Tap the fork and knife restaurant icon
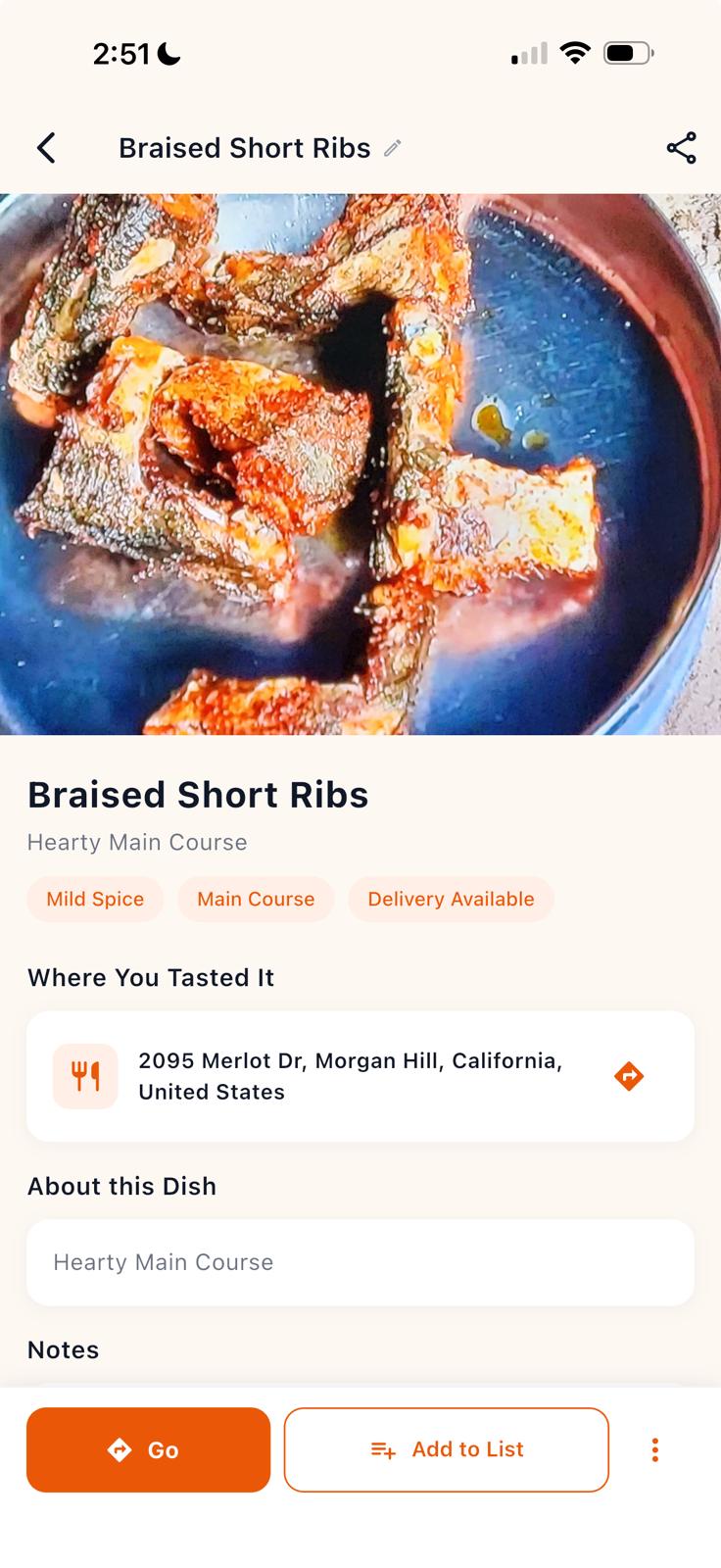Image resolution: width=721 pixels, height=1568 pixels. click(85, 1075)
